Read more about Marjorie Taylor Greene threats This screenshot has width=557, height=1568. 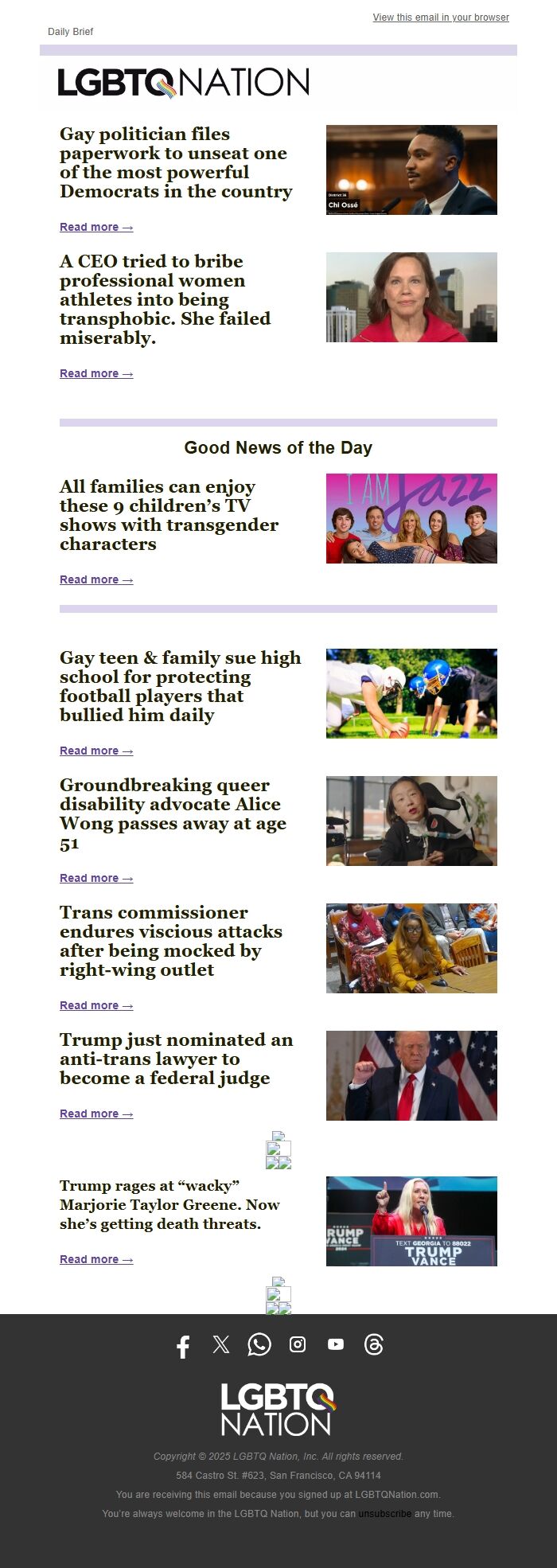tap(96, 1260)
